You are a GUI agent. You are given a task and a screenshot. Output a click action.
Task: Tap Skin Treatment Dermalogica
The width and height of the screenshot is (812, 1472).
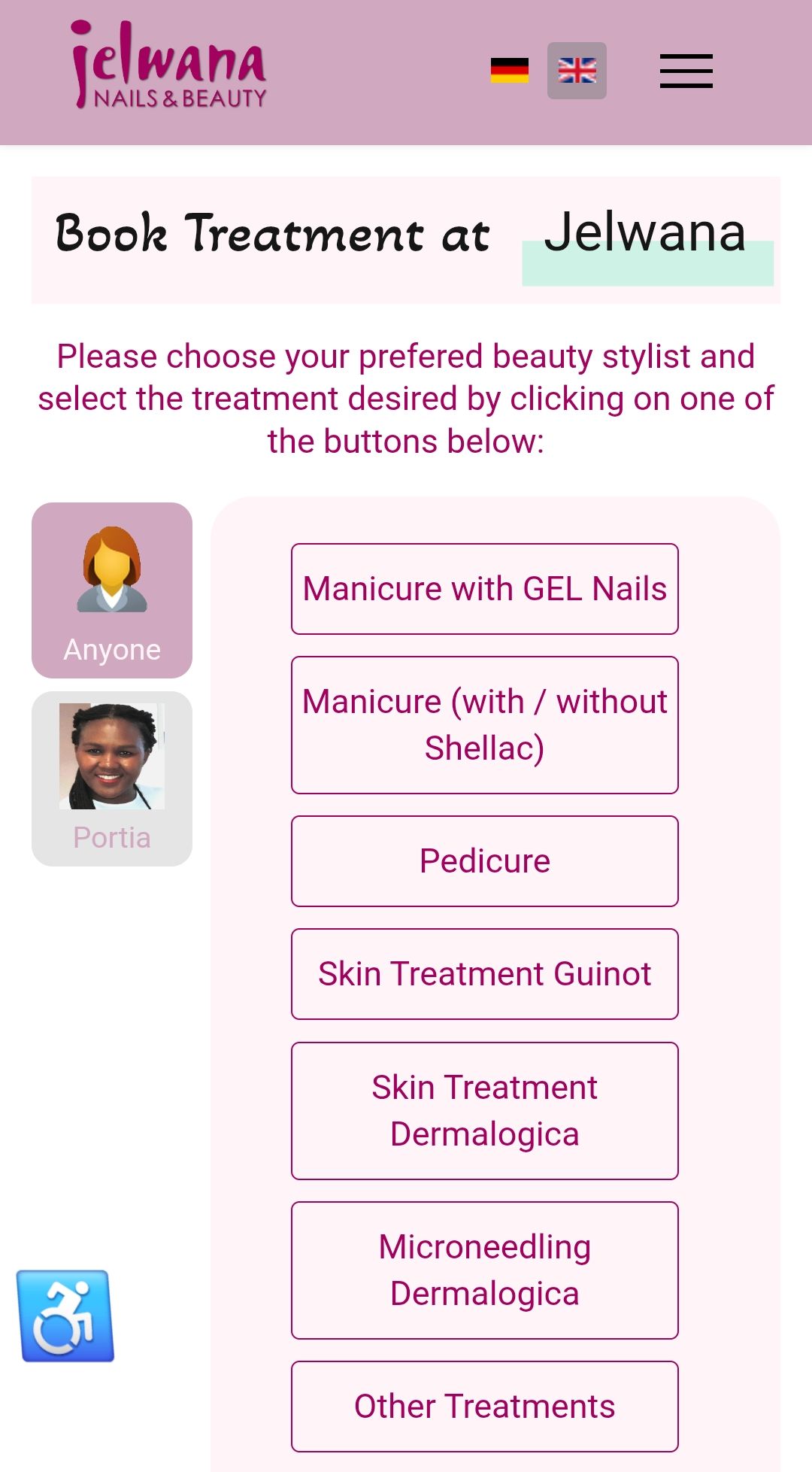485,1111
